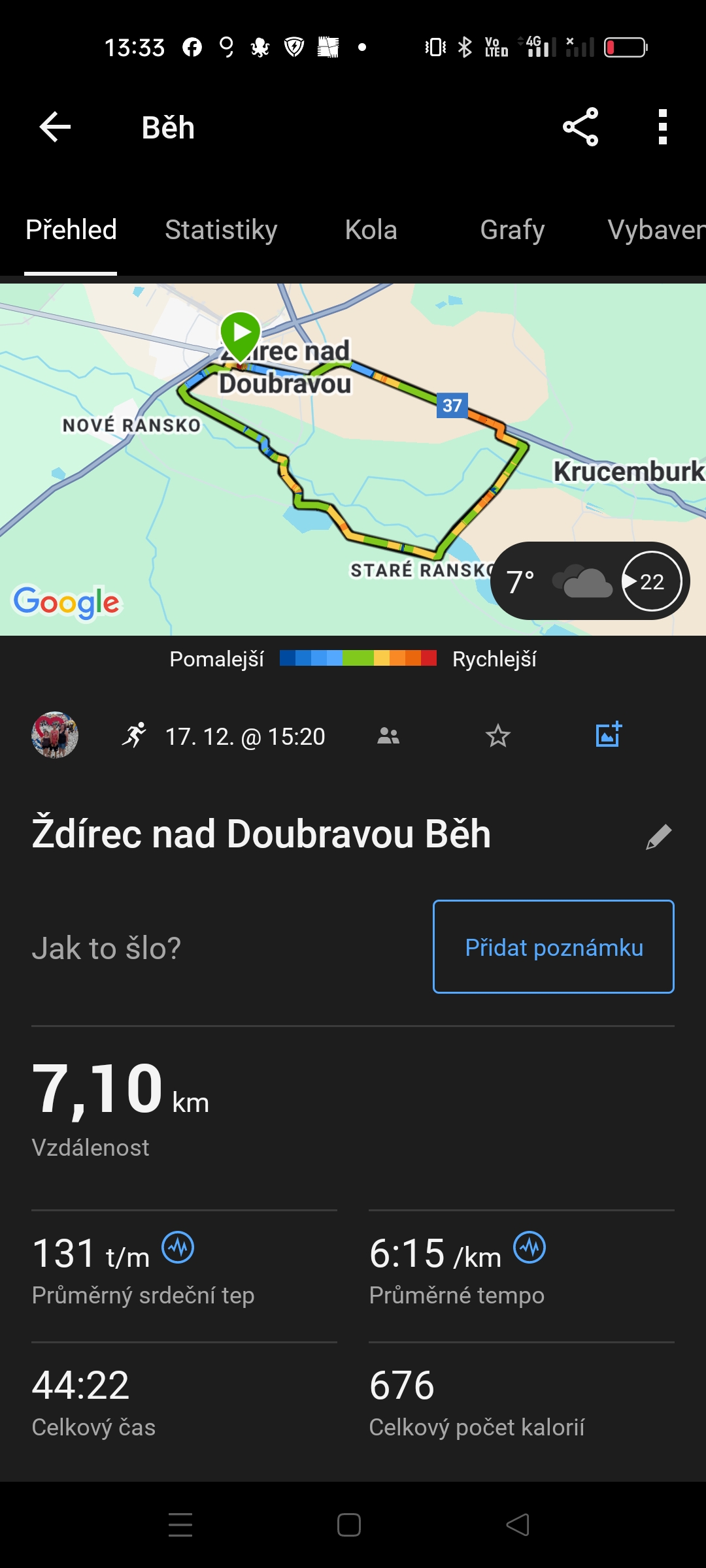Viewport: 706px width, 1568px height.
Task: Open the Grafy tab
Action: [512, 230]
